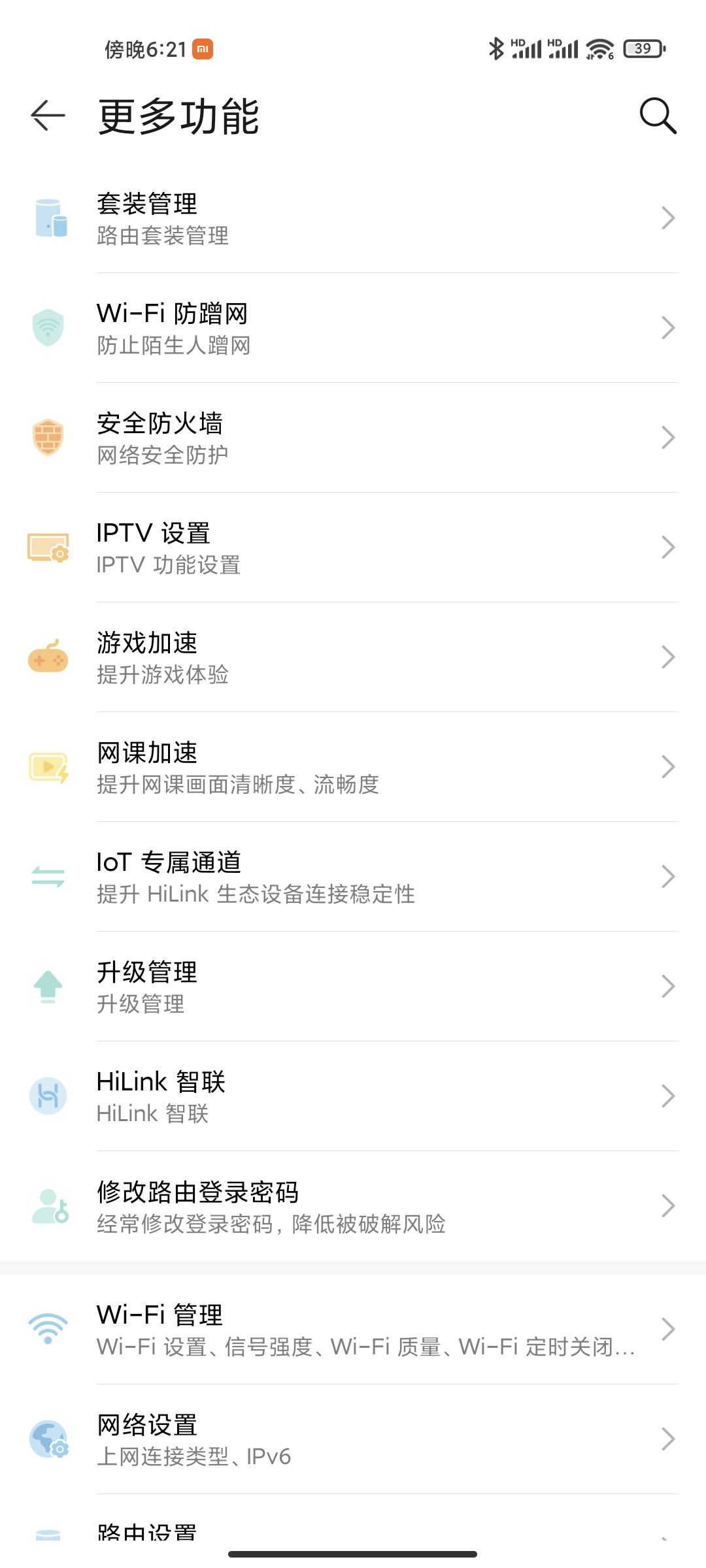
Task: Open IoT 专属通道
Action: tap(353, 877)
